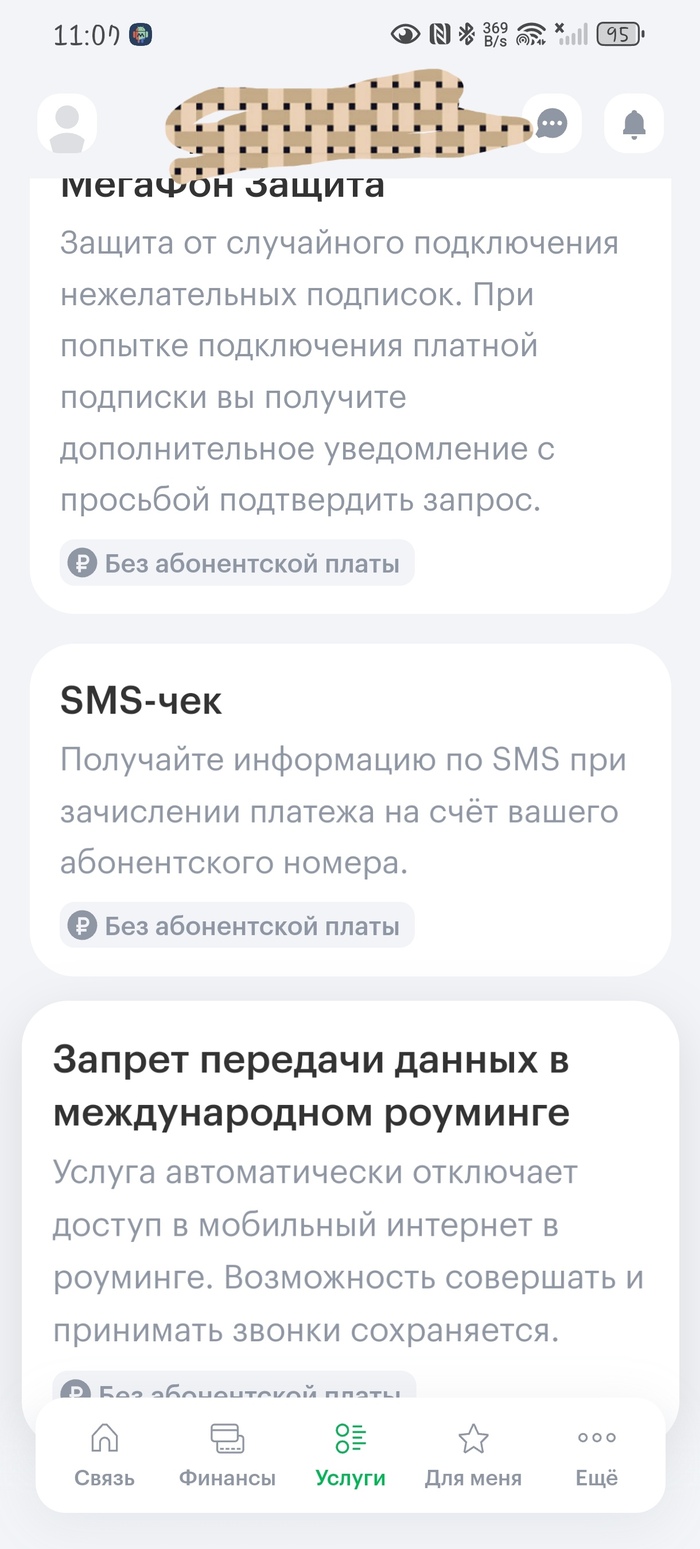
Task: Go to the Для меня tab
Action: [473, 1455]
